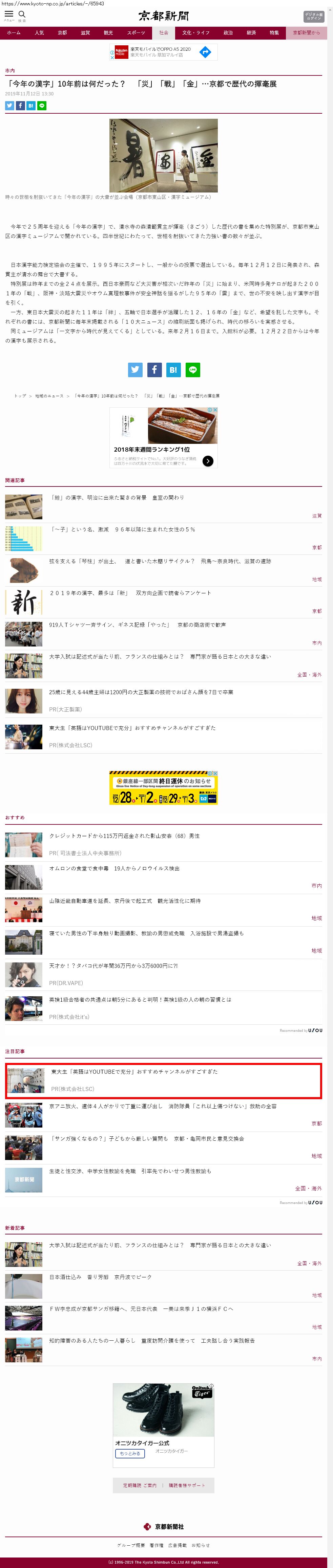This screenshot has width=333, height=1568.
Task: Select the 文化・ライフ tab
Action: 196,33
